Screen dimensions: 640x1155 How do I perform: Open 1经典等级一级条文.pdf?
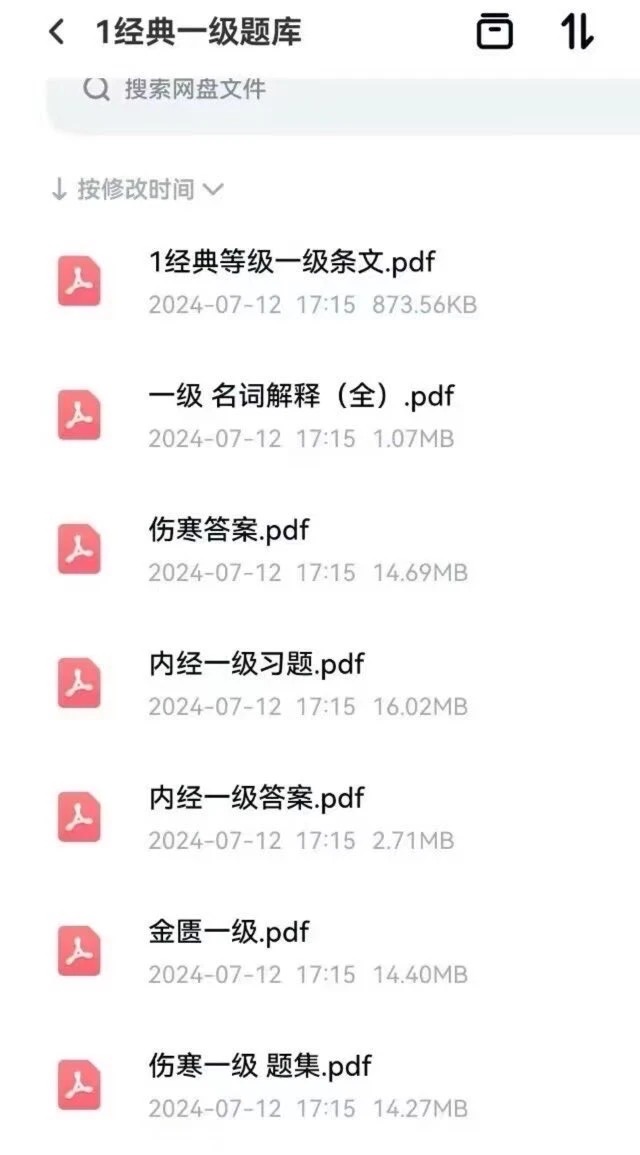coord(292,282)
